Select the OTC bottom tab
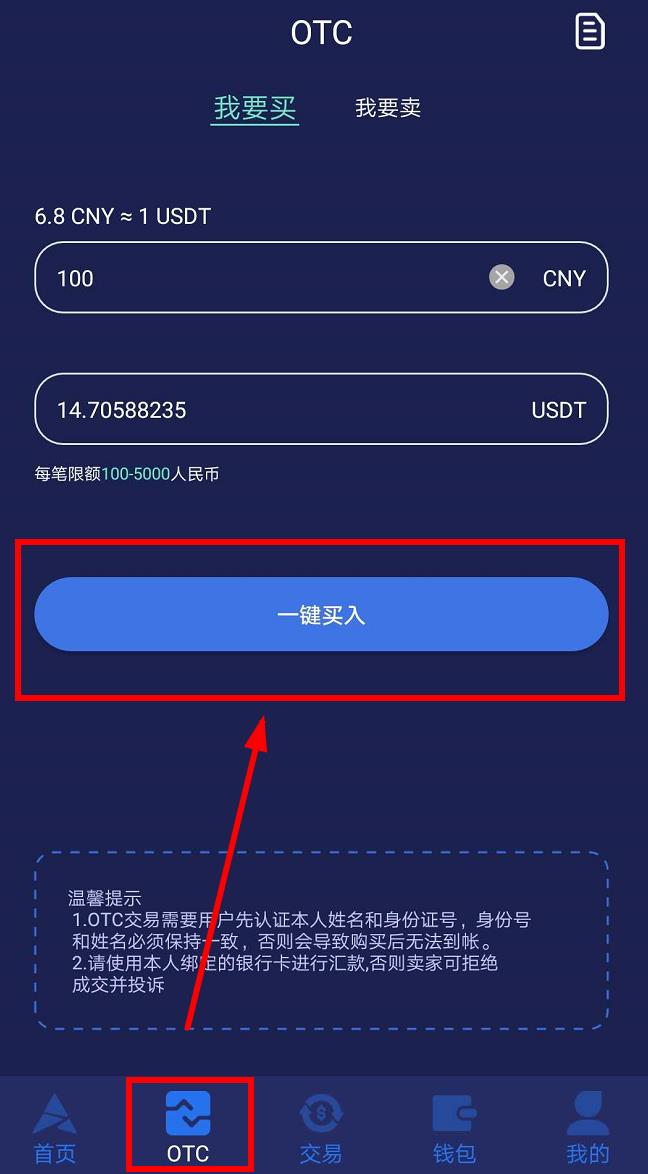This screenshot has height=1174, width=648. click(188, 1128)
